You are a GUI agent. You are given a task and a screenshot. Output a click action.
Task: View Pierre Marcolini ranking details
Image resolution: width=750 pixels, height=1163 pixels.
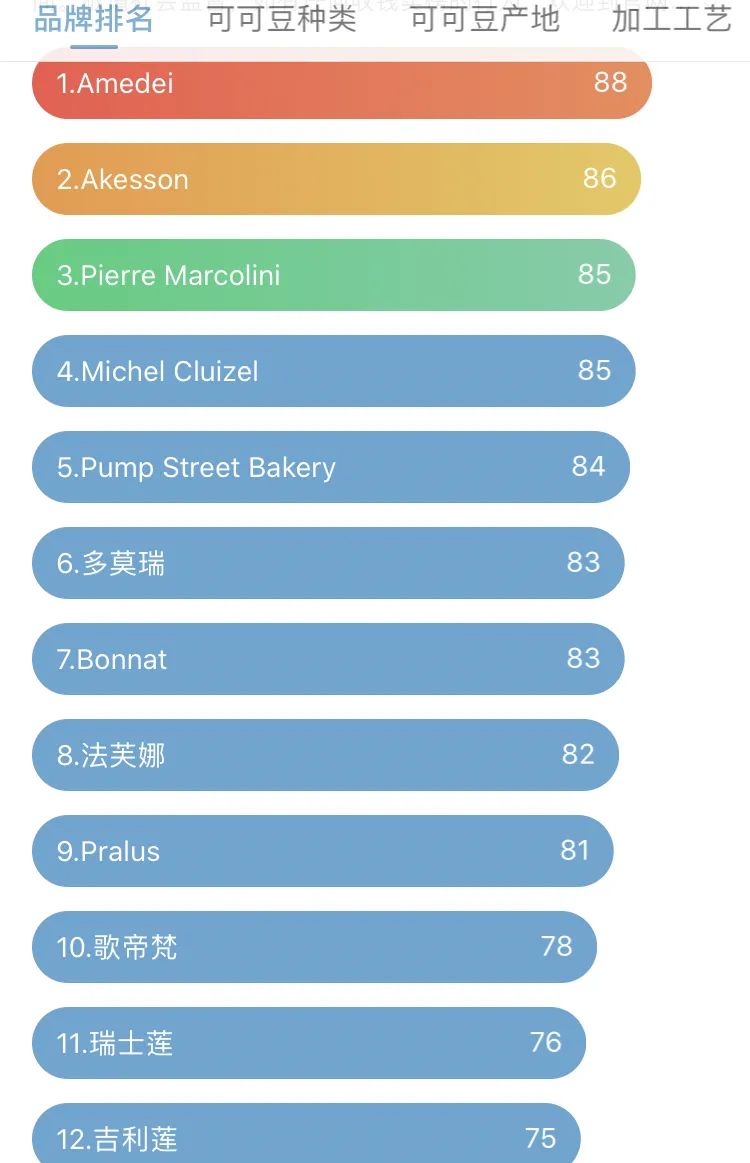(333, 275)
